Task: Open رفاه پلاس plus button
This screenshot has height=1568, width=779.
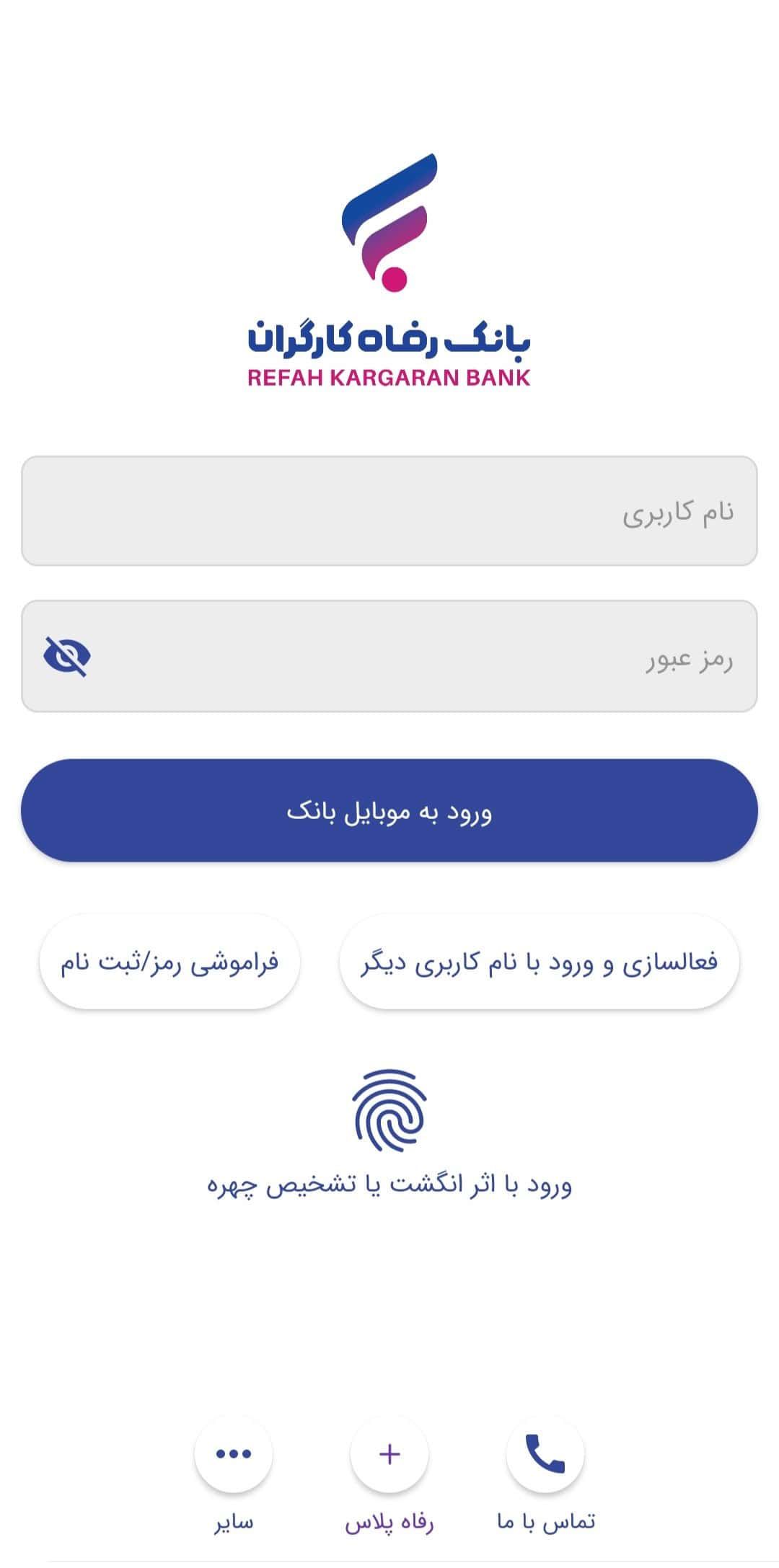Action: pyautogui.click(x=389, y=1454)
